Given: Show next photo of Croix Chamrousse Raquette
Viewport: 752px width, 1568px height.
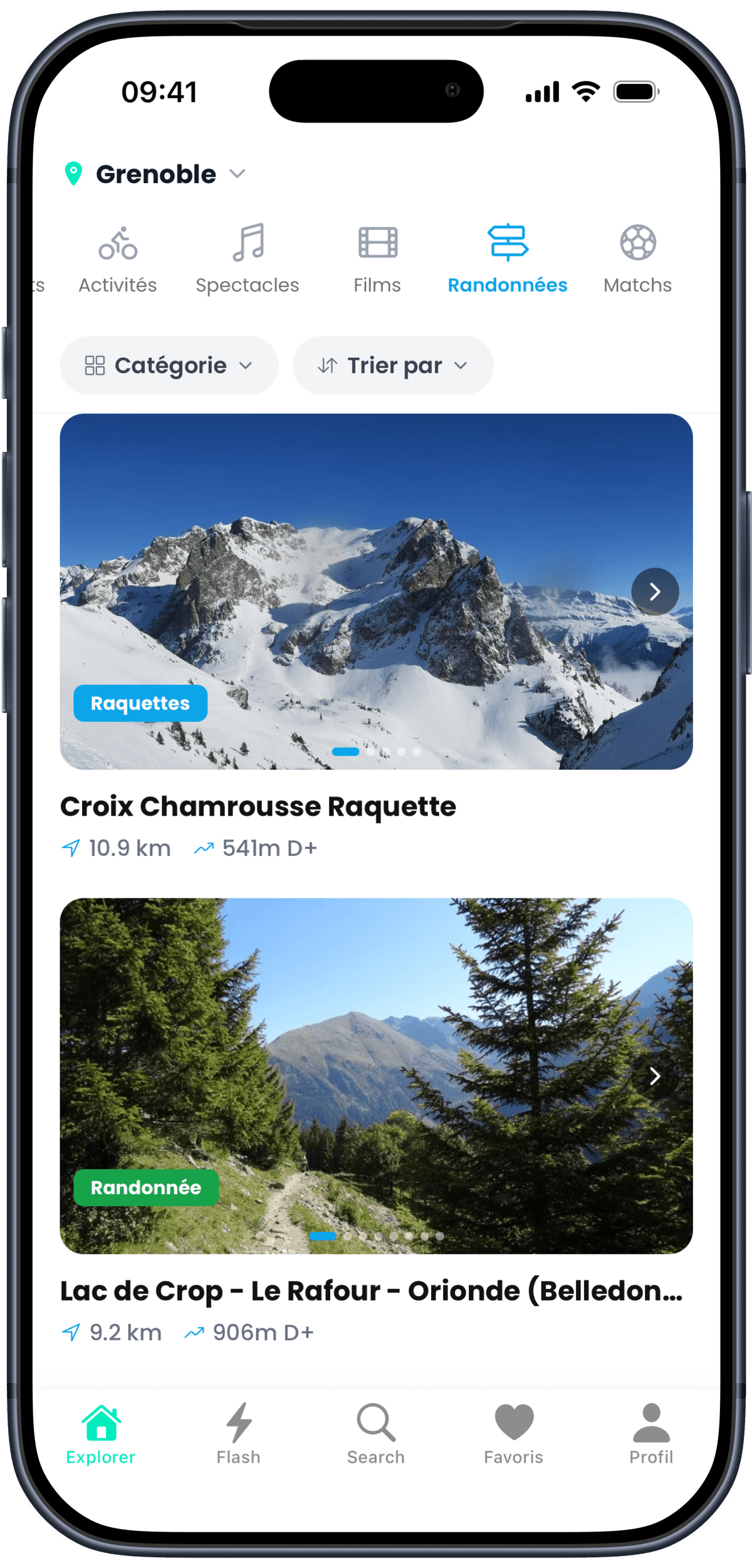Looking at the screenshot, I should tap(655, 591).
